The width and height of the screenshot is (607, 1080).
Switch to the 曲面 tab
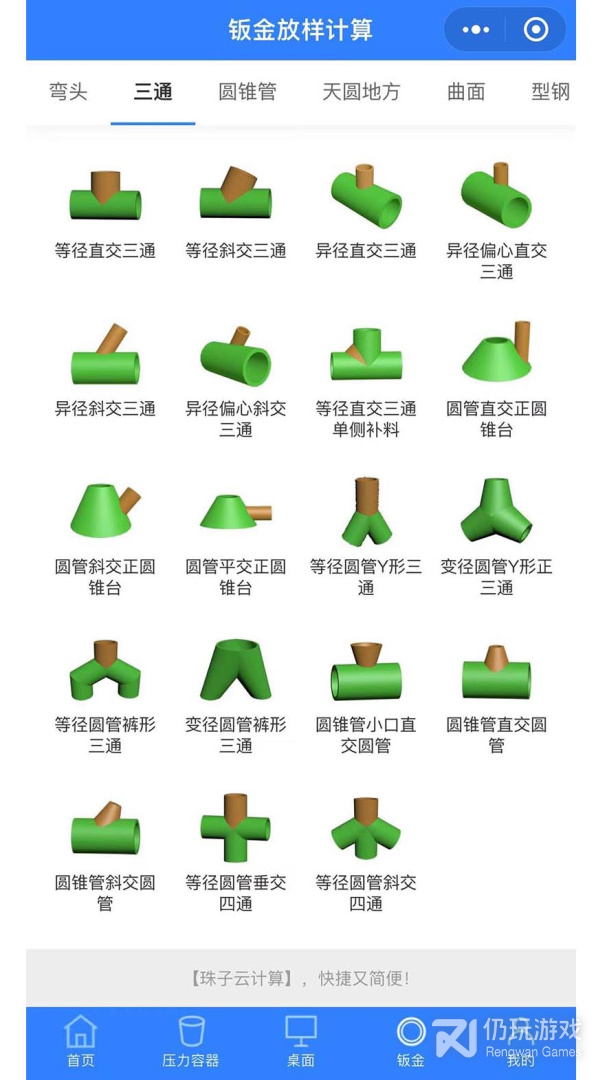click(466, 92)
